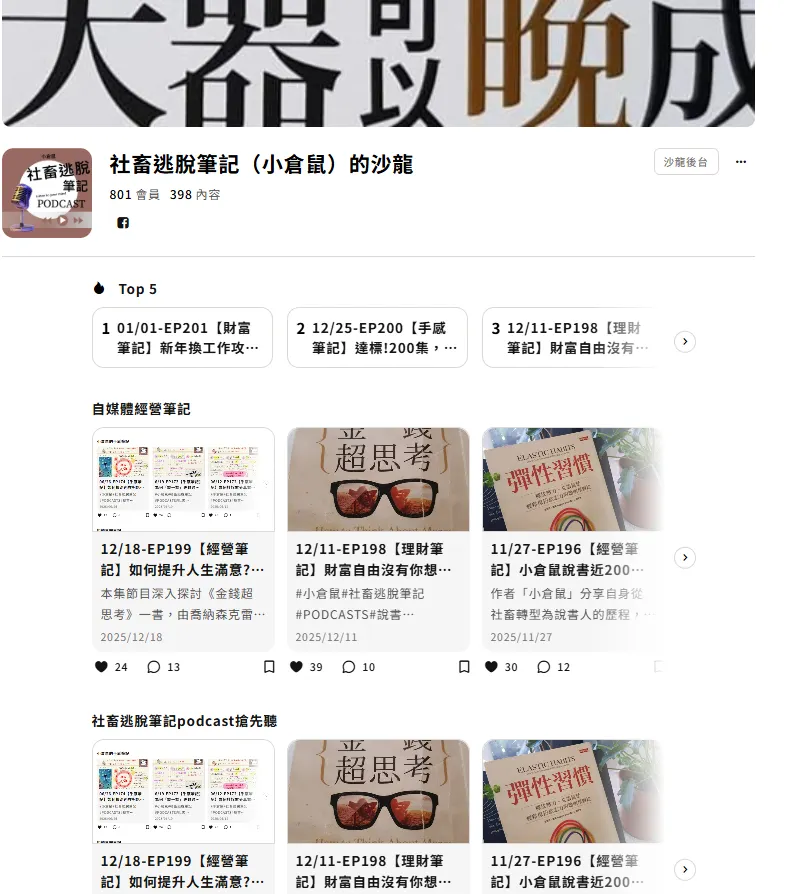792x894 pixels.
Task: Open comments on 12/18-EP199 with 13 comments
Action: click(x=154, y=667)
